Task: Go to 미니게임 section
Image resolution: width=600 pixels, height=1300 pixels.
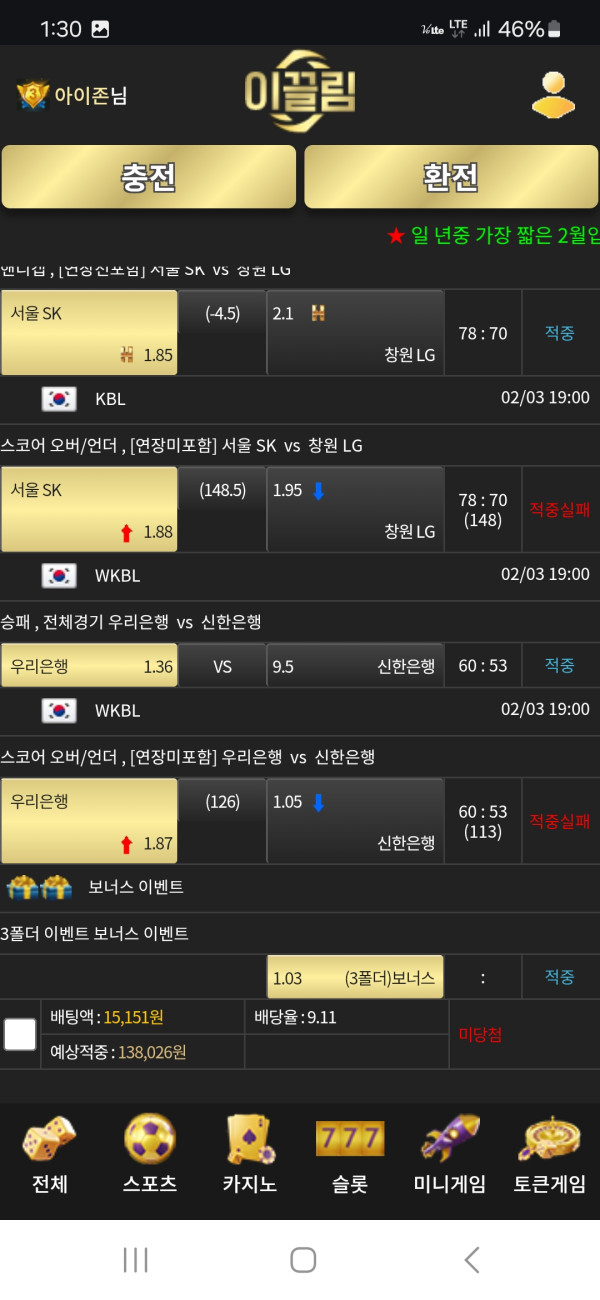Action: tap(450, 1155)
